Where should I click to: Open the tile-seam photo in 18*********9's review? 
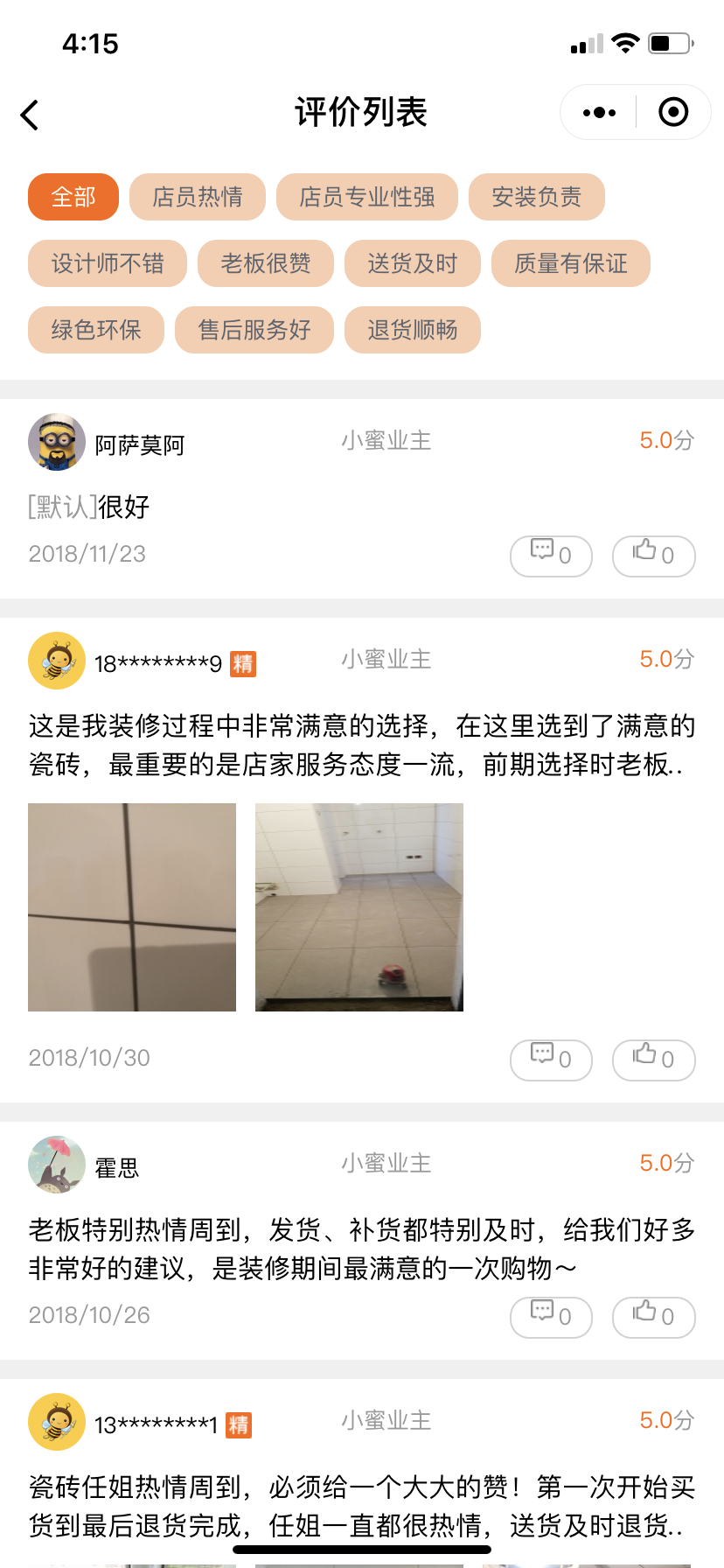[132, 907]
